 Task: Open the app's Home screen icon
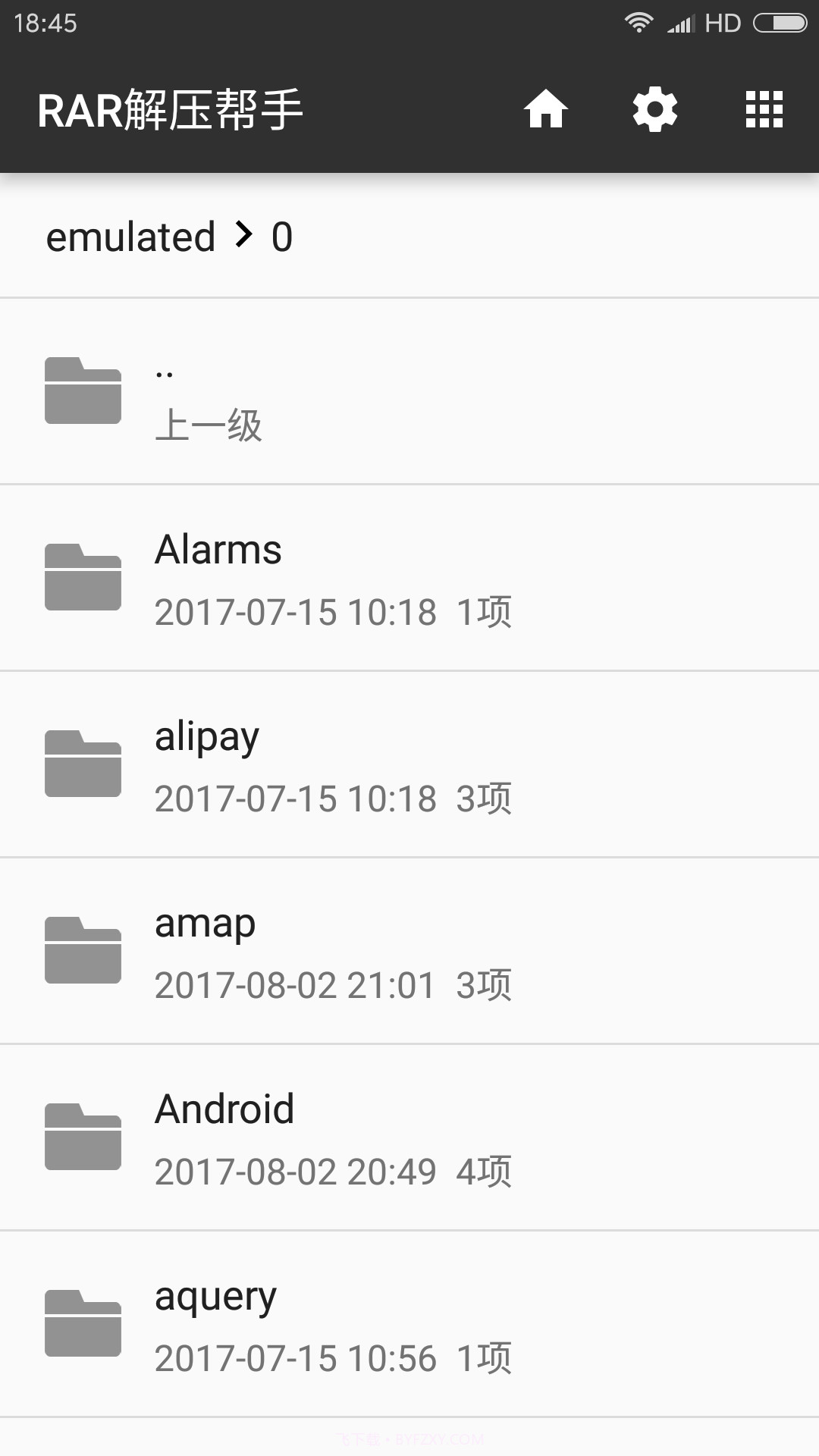pyautogui.click(x=545, y=109)
